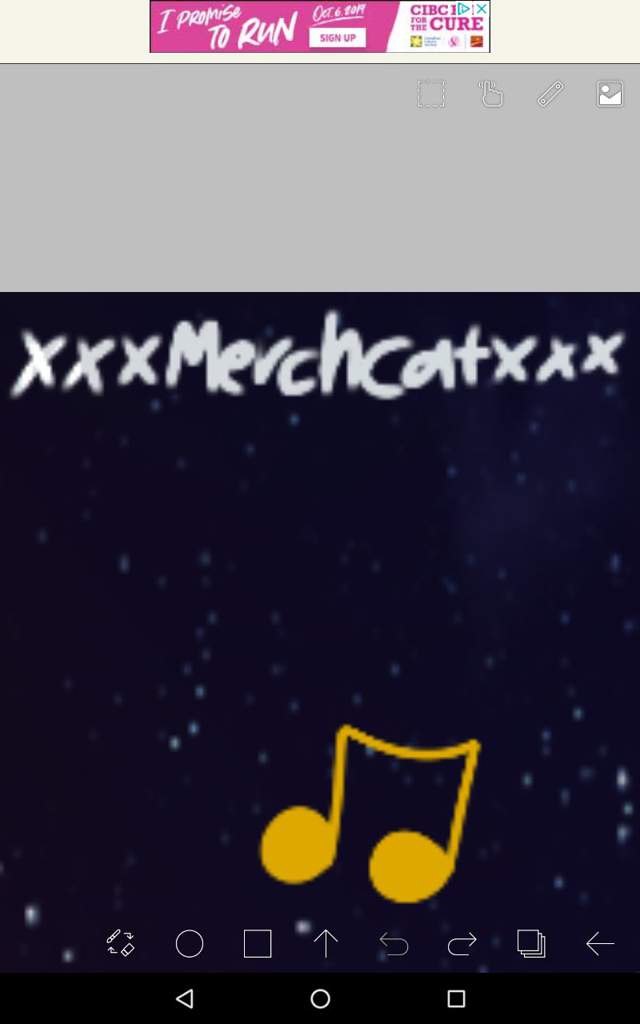The height and width of the screenshot is (1024, 640).
Task: Tap the system home button
Action: [x=320, y=998]
